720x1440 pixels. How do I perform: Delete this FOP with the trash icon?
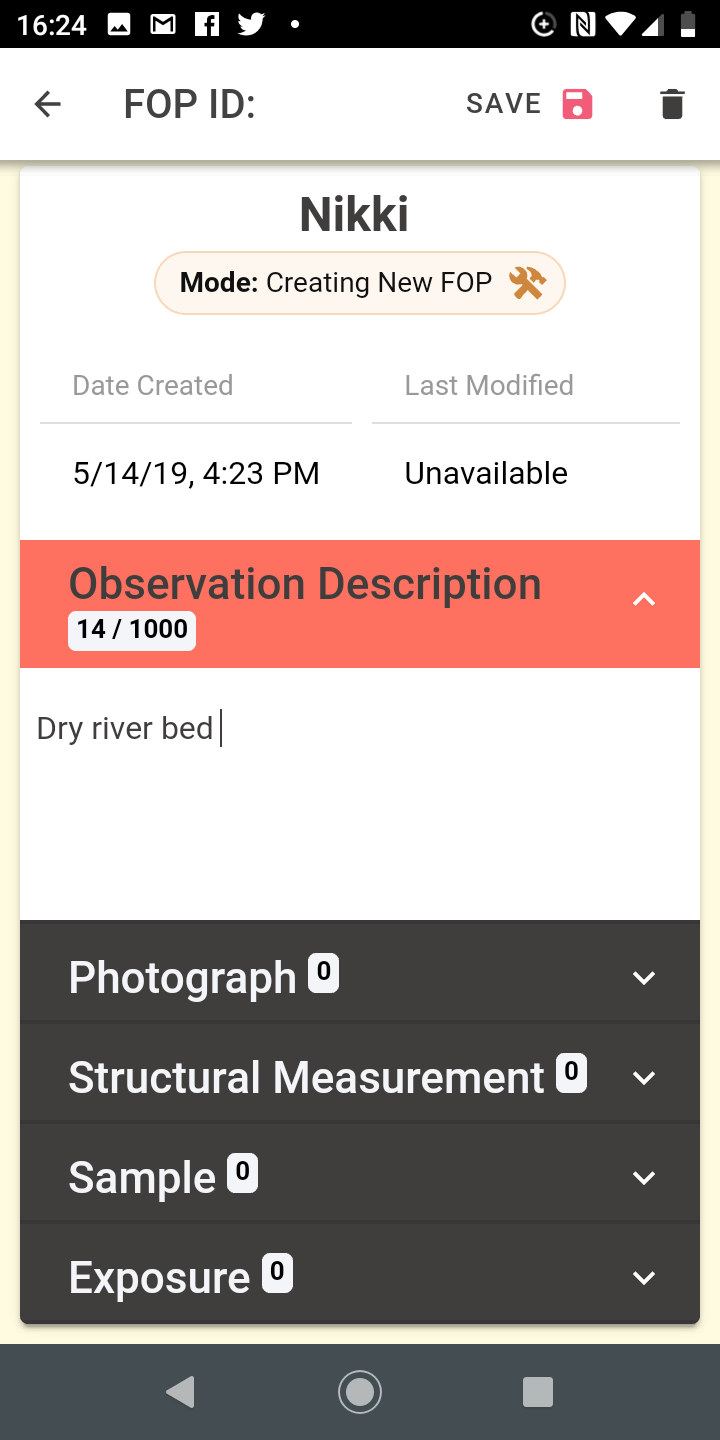(x=672, y=104)
